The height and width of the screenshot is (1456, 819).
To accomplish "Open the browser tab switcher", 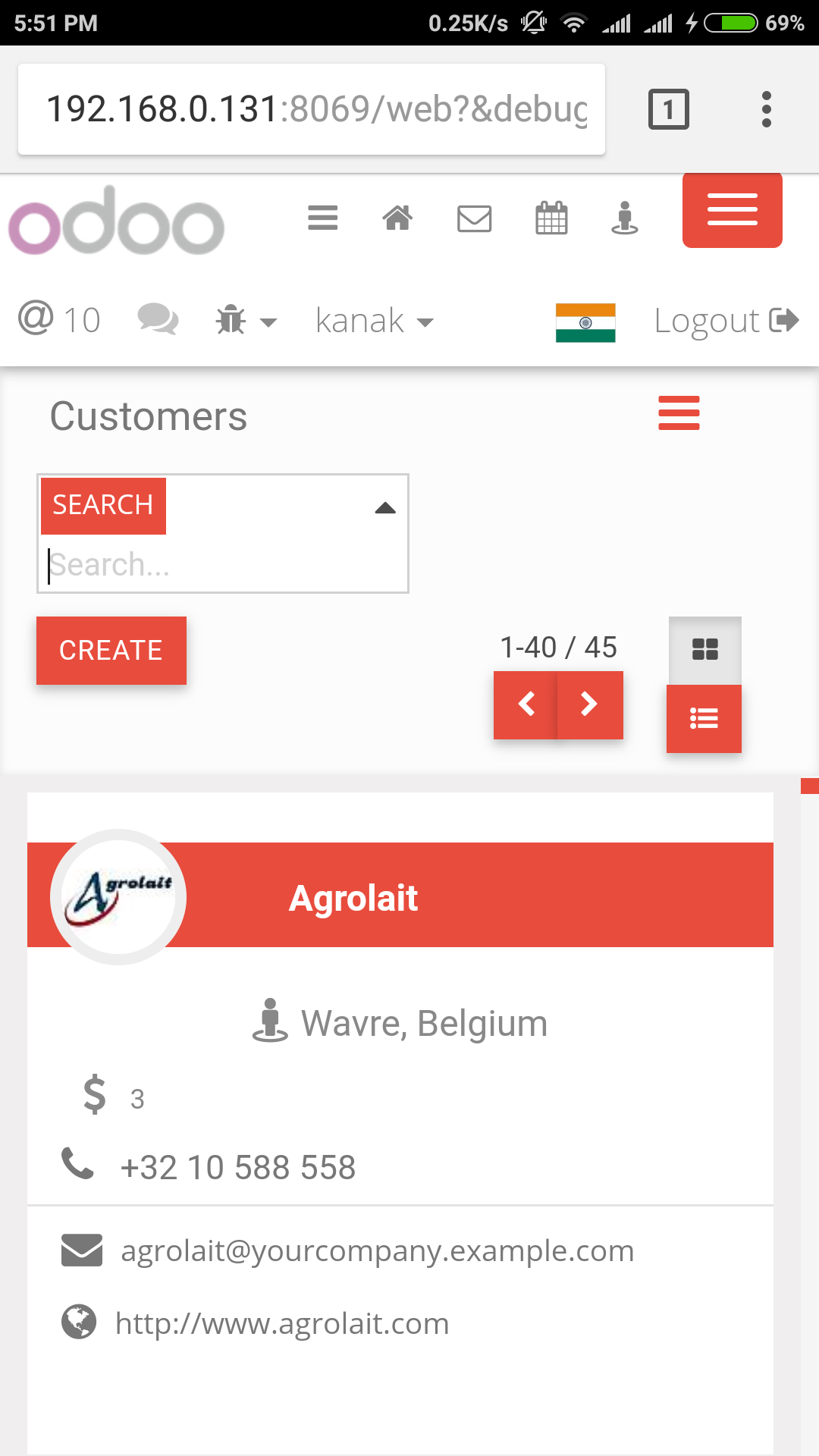I will click(668, 109).
